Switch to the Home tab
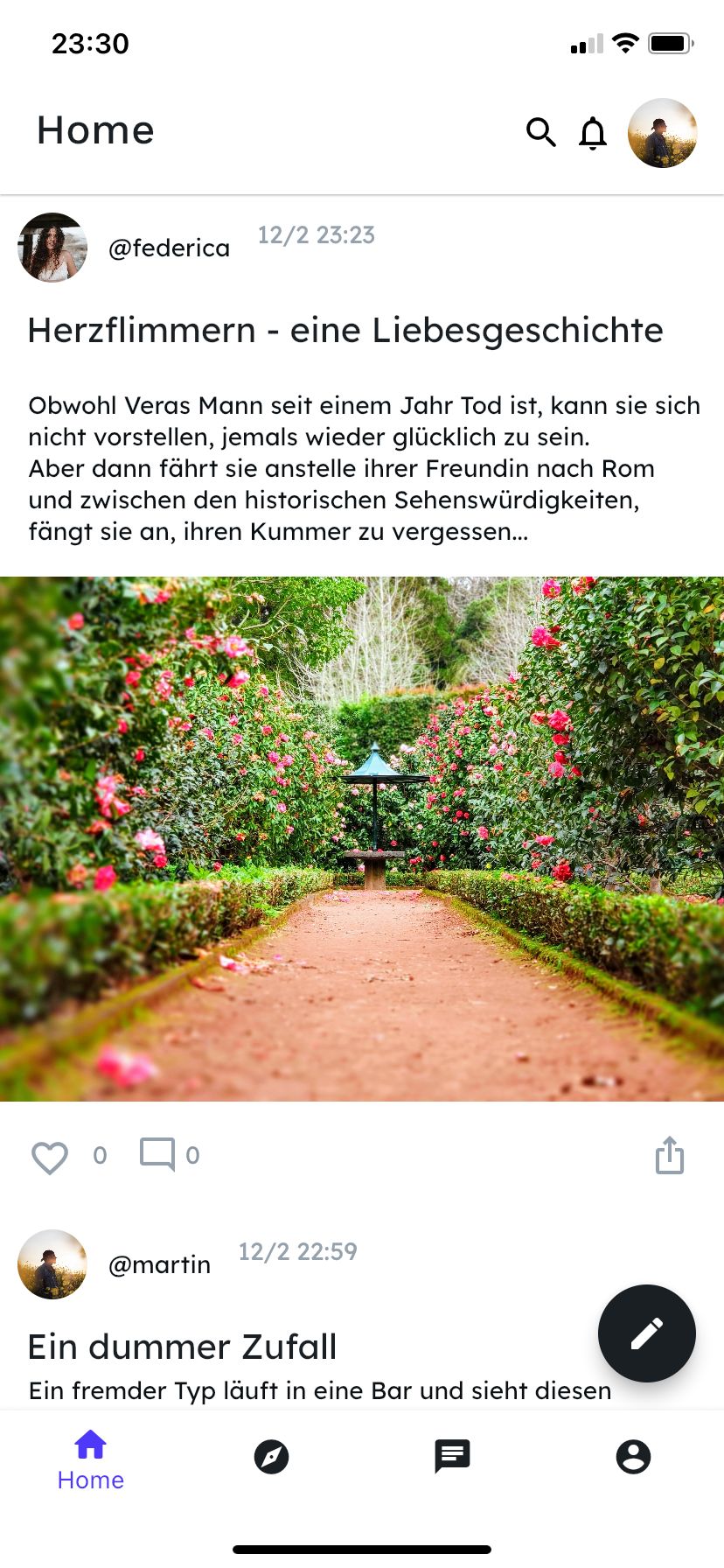724x1568 pixels. click(x=91, y=1460)
